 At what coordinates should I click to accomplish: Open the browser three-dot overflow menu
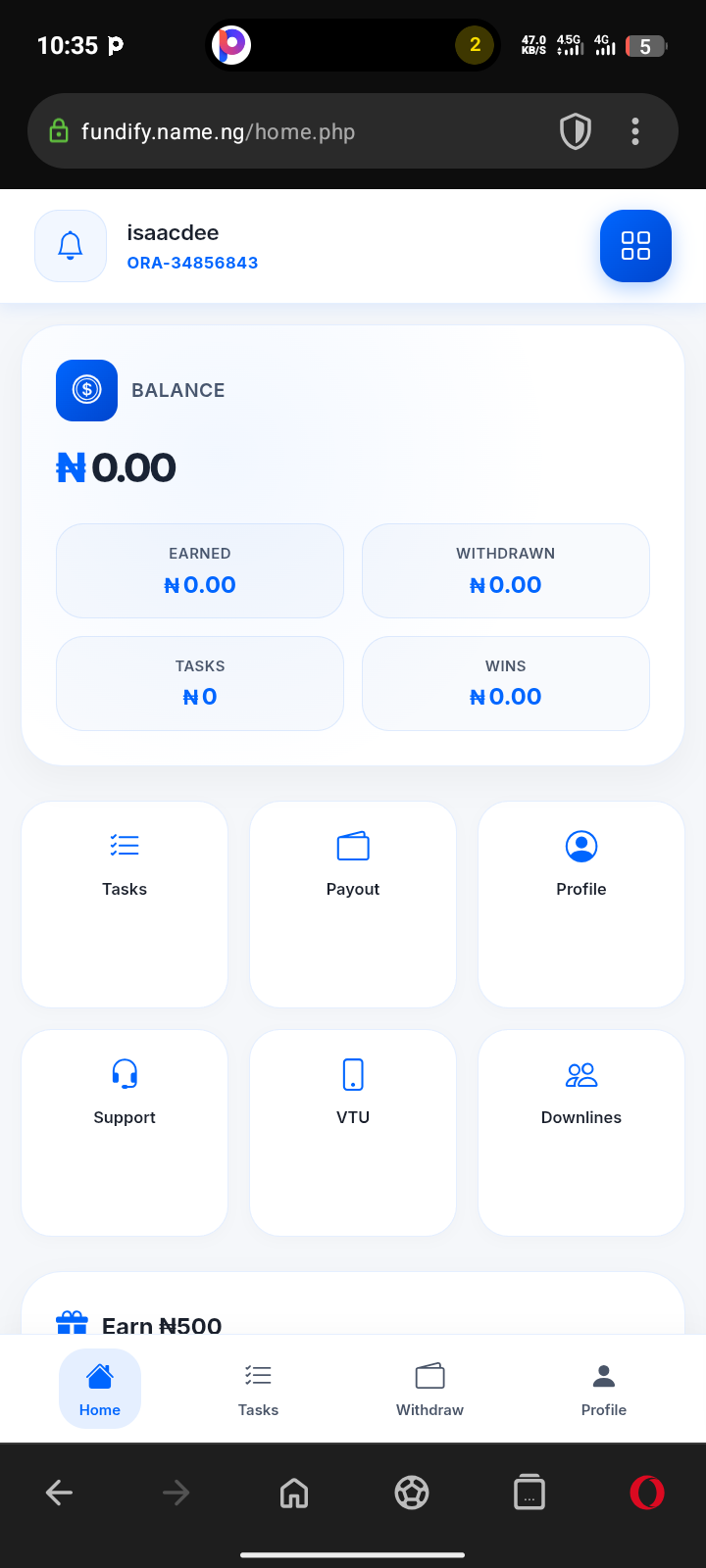click(635, 131)
